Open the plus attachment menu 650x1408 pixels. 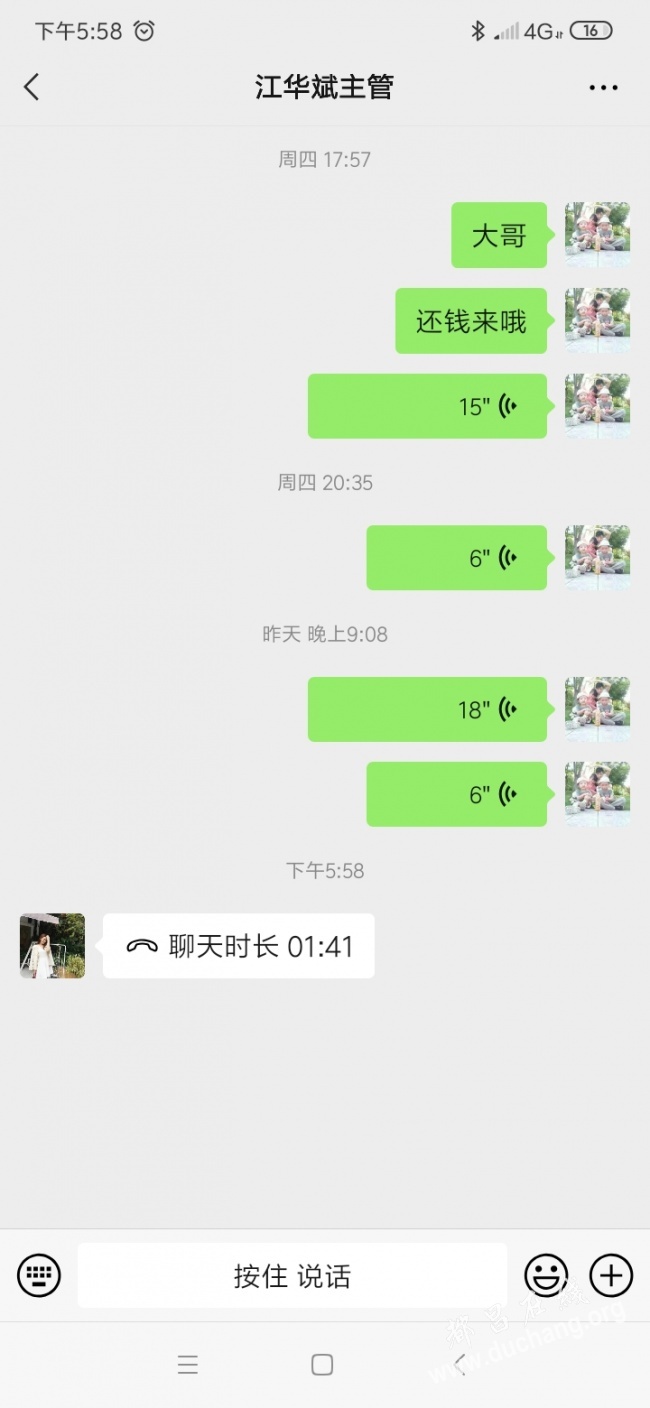(x=611, y=1276)
